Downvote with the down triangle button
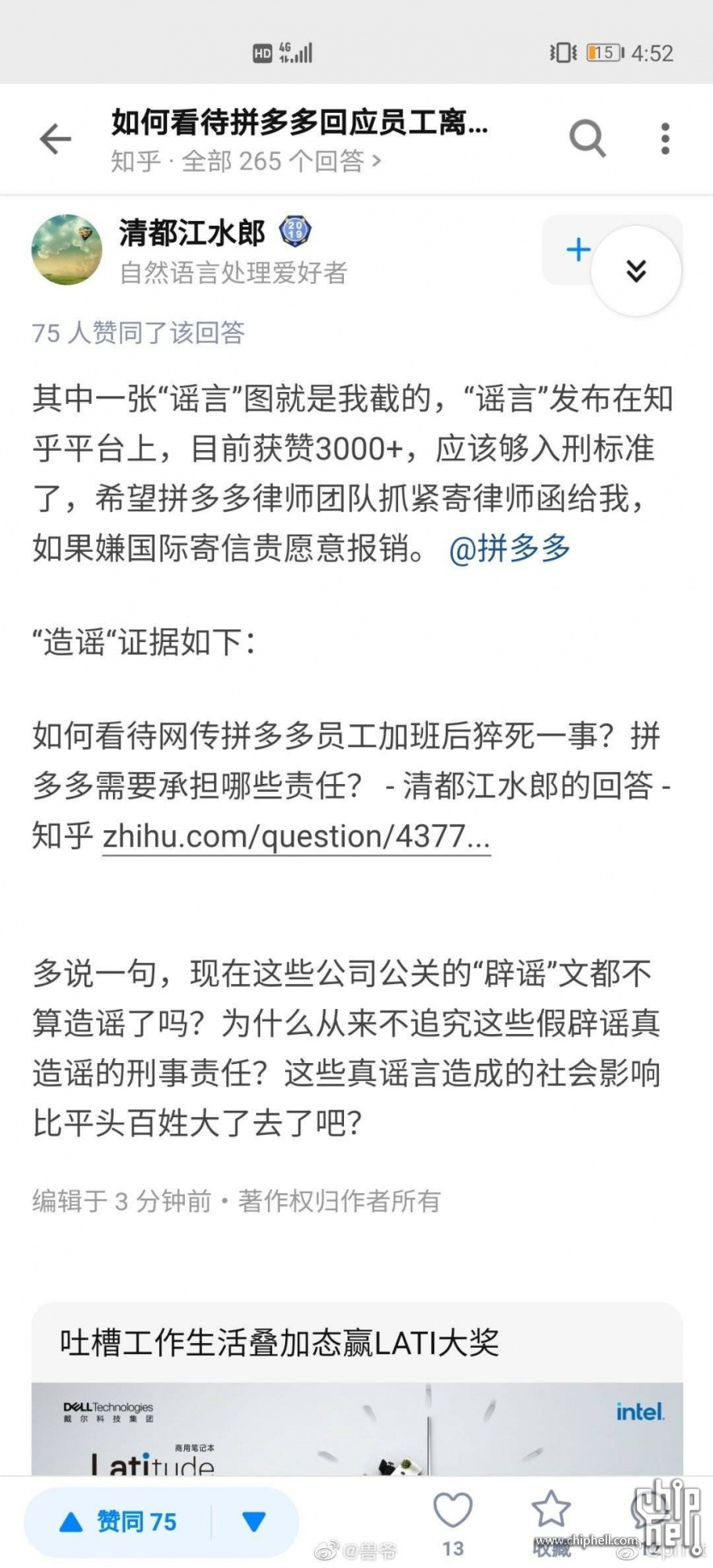This screenshot has height=1568, width=713. click(x=254, y=1522)
